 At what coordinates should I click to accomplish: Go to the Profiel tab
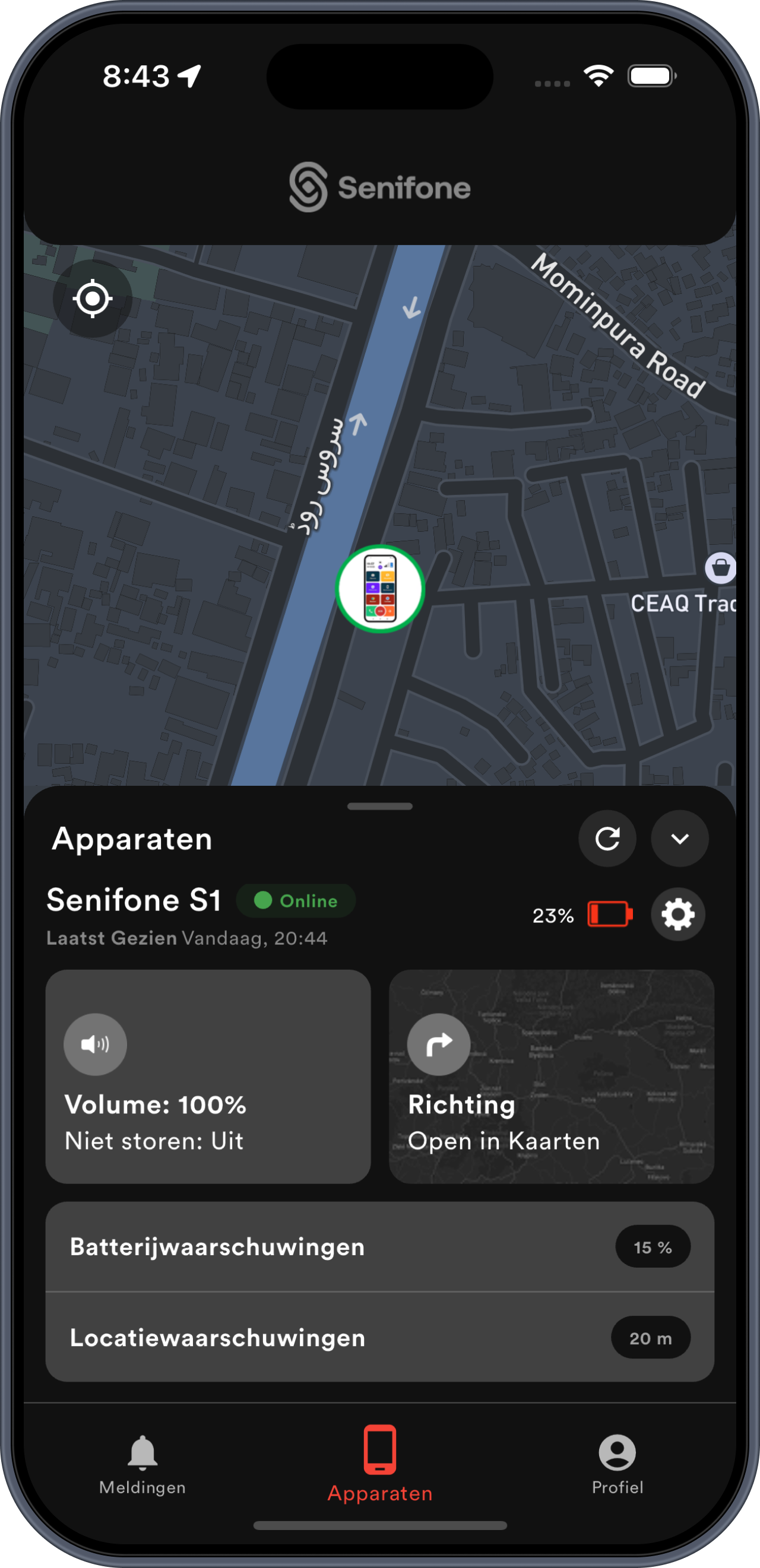617,1465
